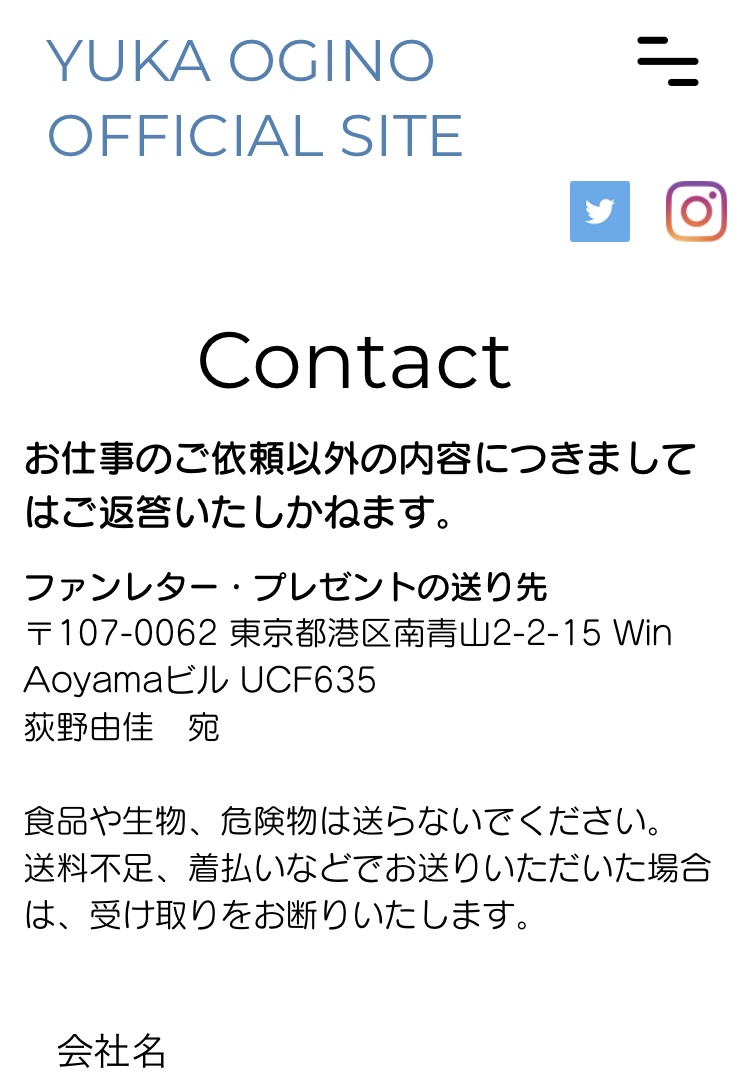Image resolution: width=750 pixels, height=1083 pixels.
Task: Open the Instagram profile link
Action: [696, 211]
